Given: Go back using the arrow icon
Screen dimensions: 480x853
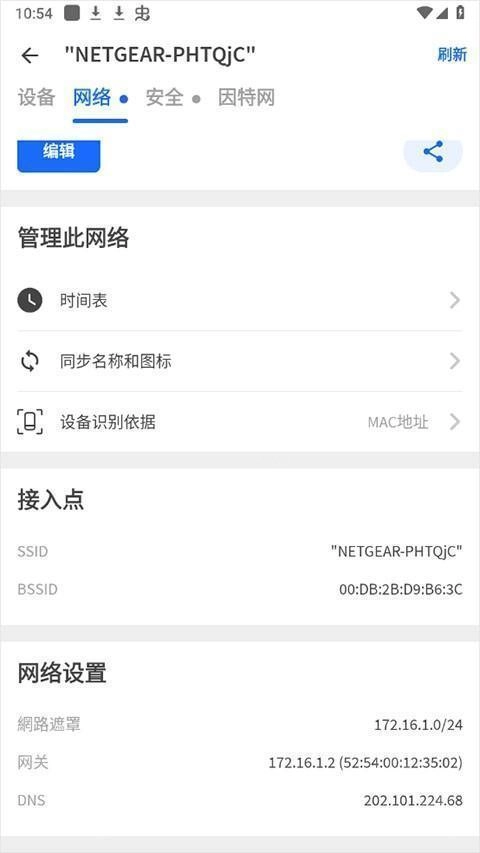Looking at the screenshot, I should 30,55.
